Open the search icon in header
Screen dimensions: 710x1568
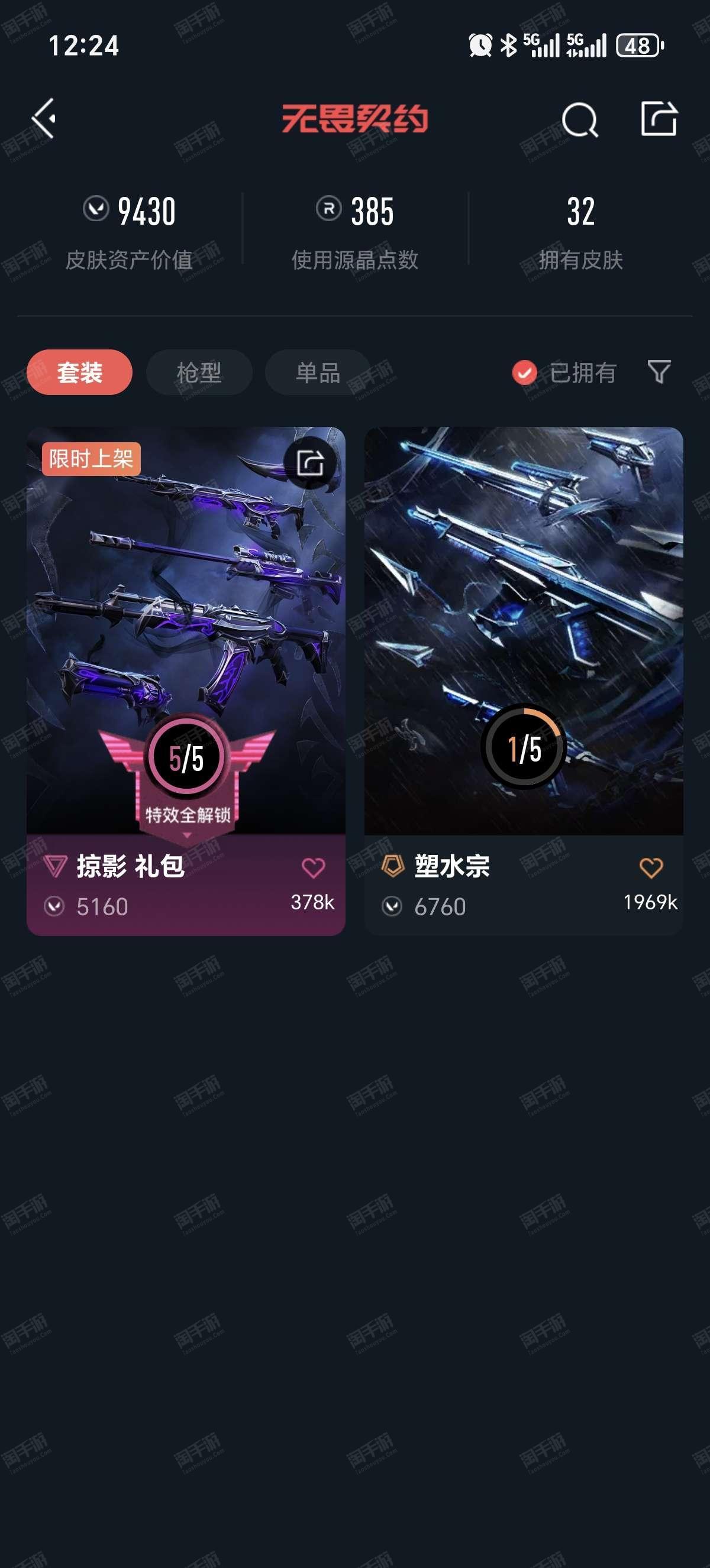(580, 119)
